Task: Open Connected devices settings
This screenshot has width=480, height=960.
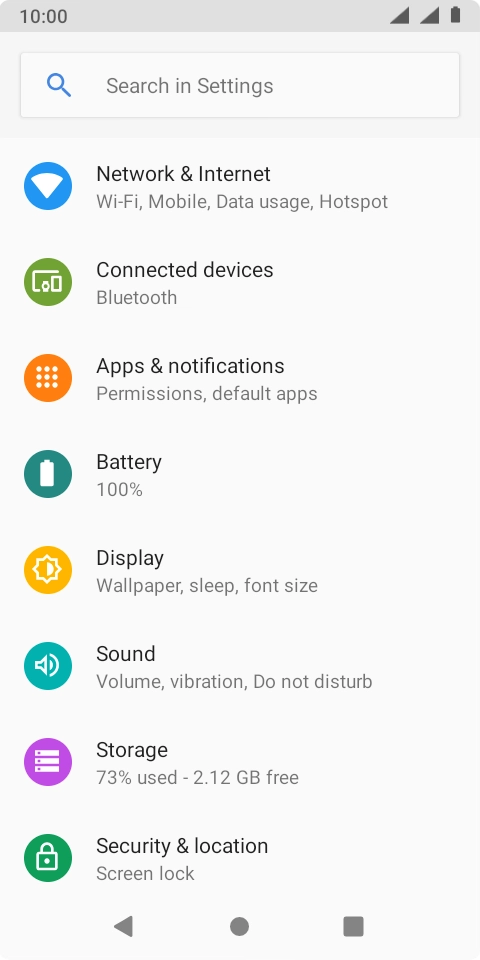Action: click(240, 282)
